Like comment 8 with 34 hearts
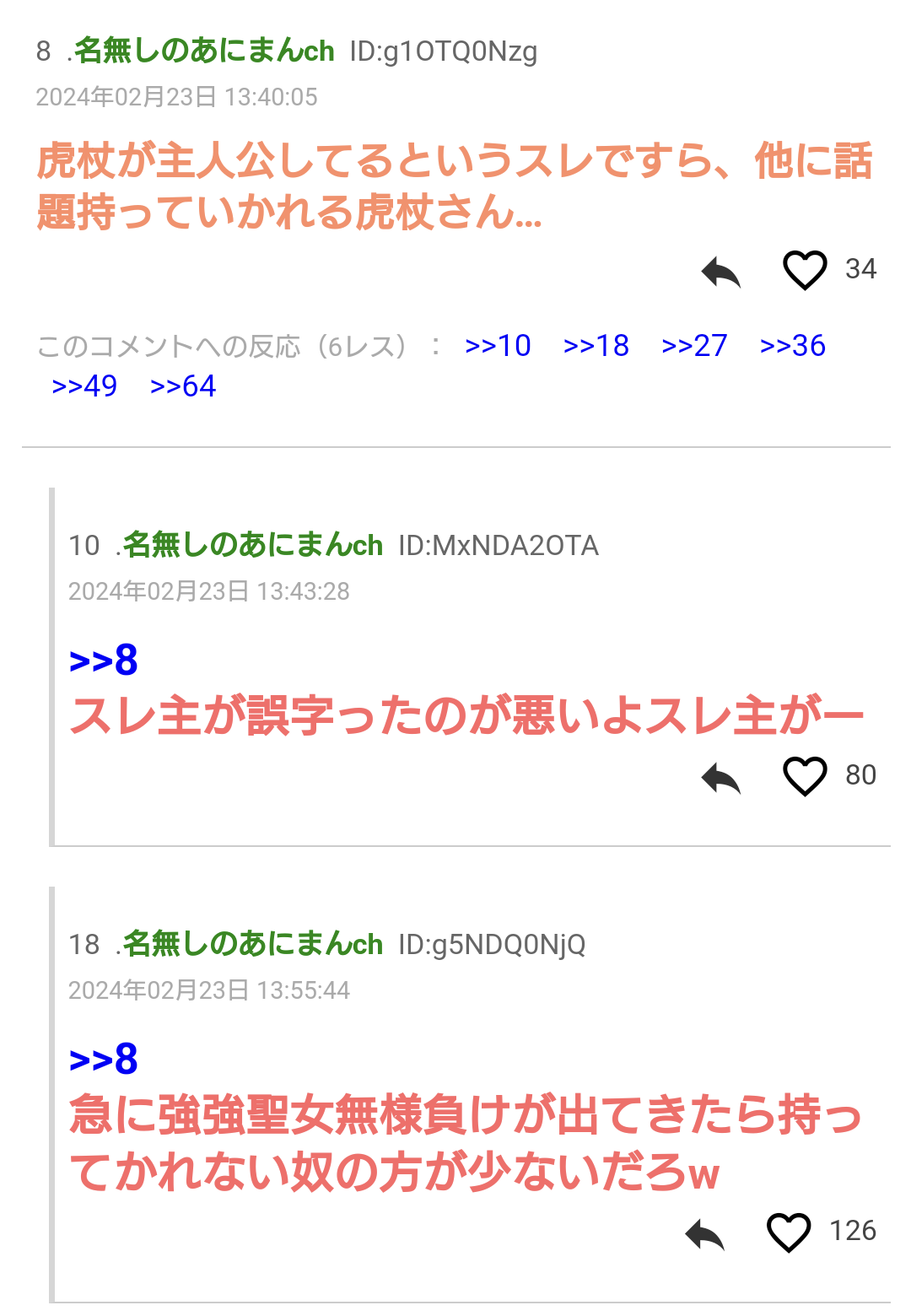The image size is (911, 1316). 805,270
